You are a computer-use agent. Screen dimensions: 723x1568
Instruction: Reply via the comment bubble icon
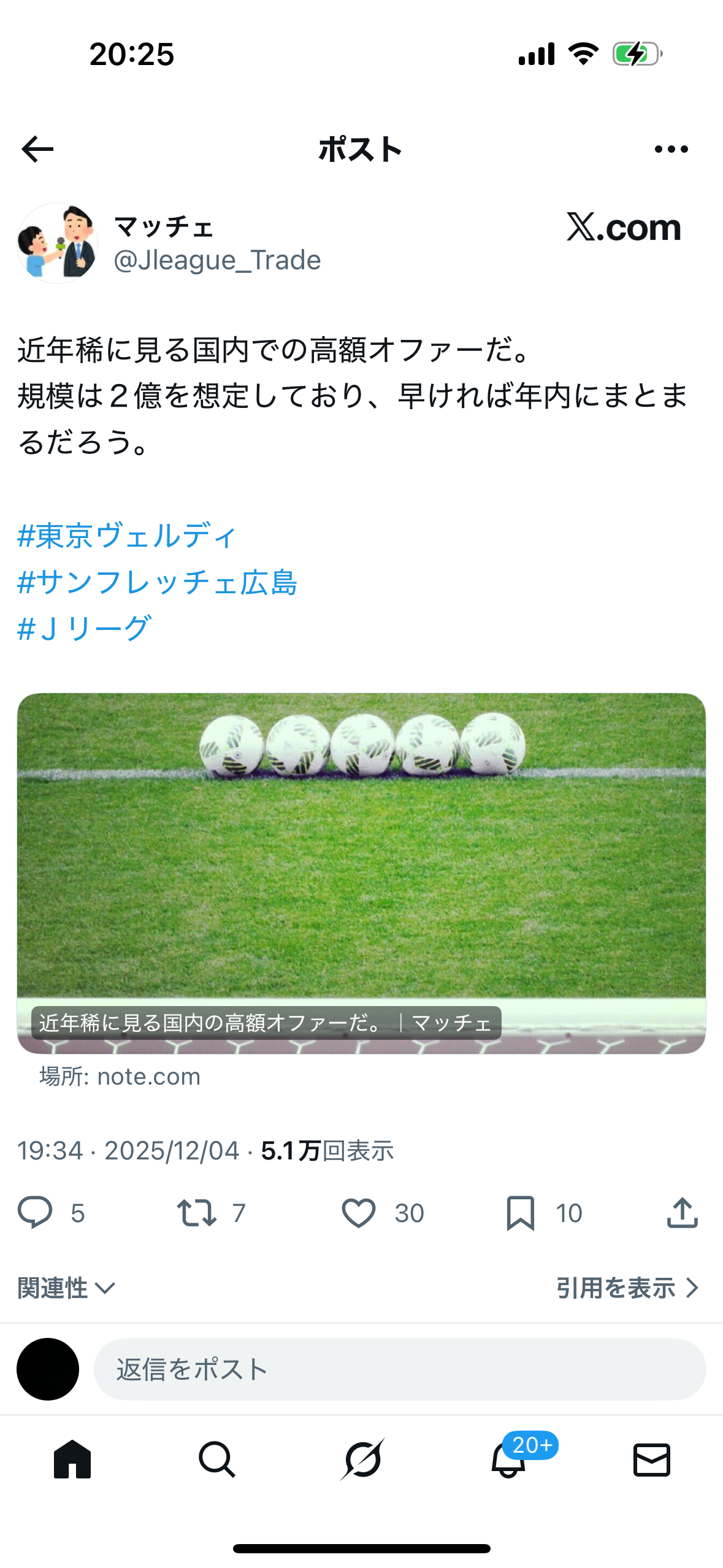(35, 1212)
